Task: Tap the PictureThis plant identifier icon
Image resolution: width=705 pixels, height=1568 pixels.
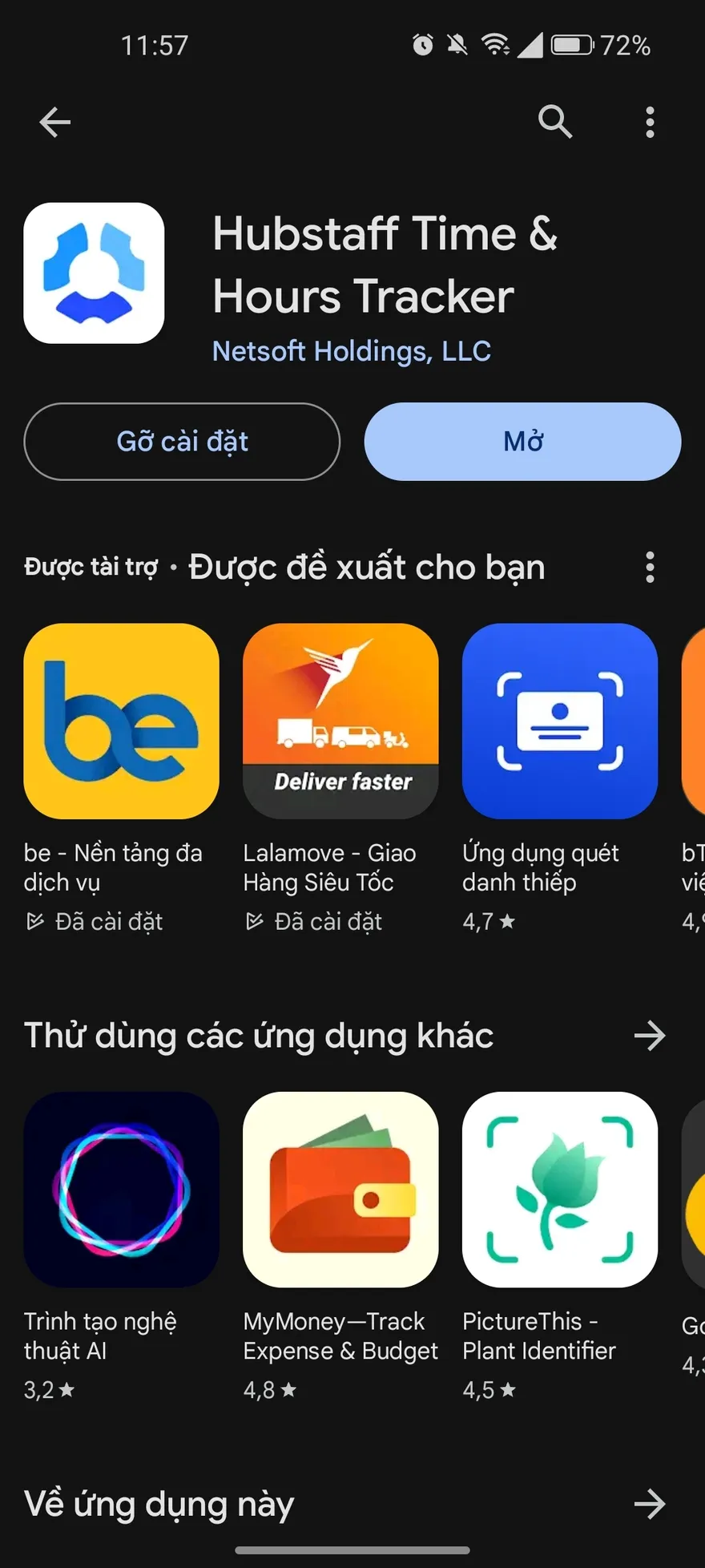Action: (x=559, y=1191)
